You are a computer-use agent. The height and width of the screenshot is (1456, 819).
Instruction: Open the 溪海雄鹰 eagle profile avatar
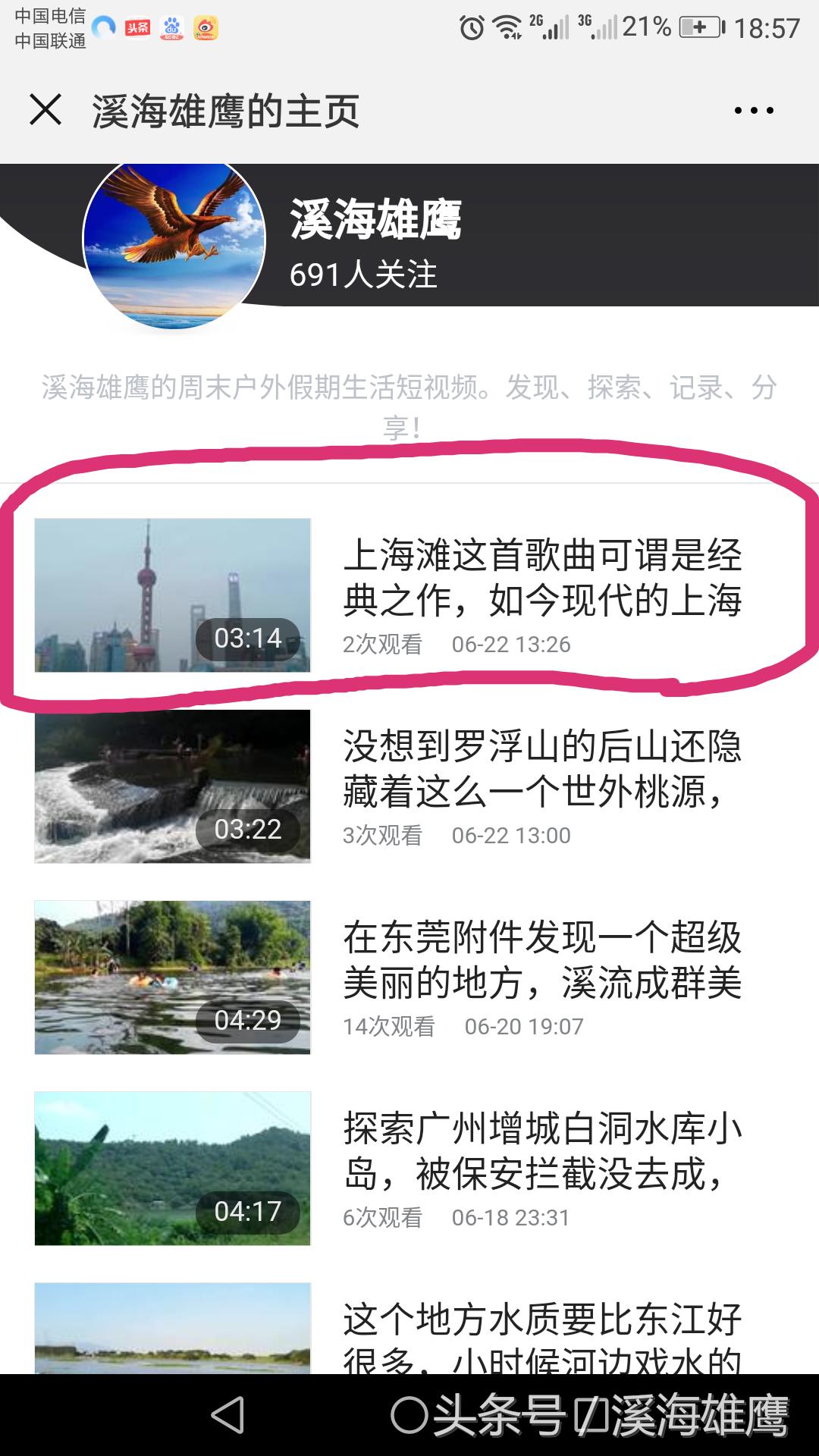tap(173, 244)
